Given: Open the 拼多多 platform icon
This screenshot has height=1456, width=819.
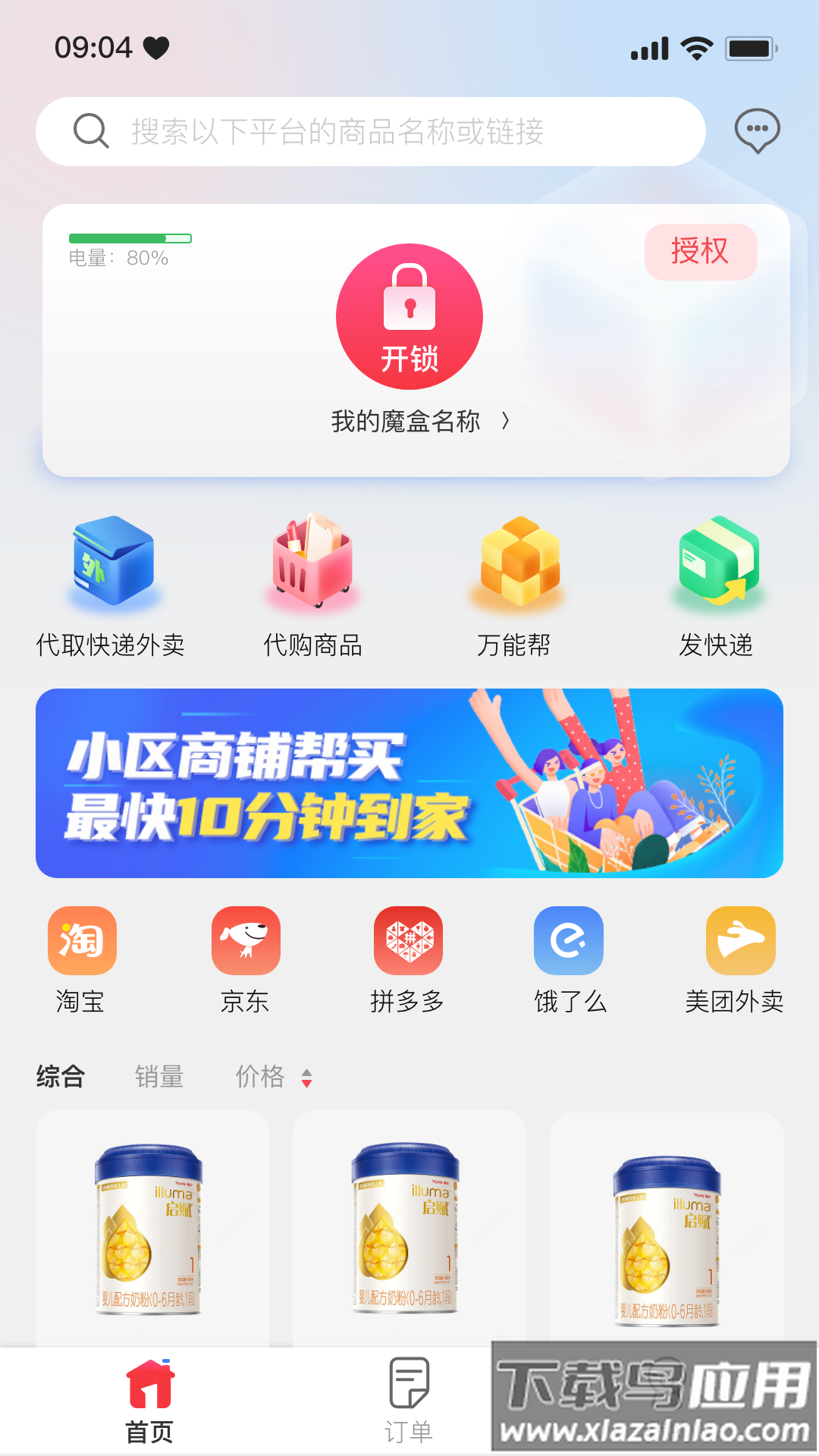Looking at the screenshot, I should (x=409, y=940).
